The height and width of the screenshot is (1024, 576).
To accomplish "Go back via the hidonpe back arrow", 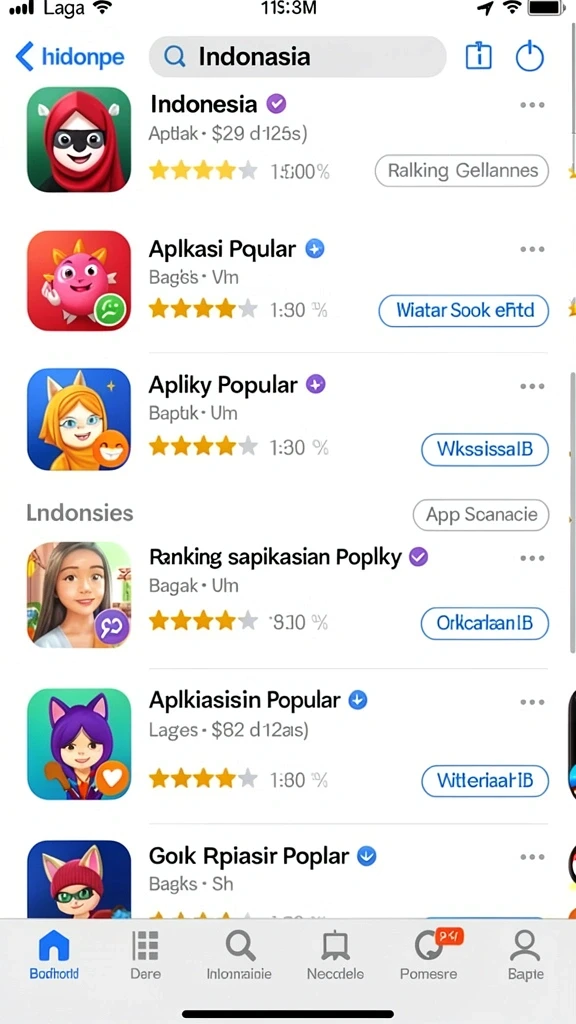I will (69, 57).
